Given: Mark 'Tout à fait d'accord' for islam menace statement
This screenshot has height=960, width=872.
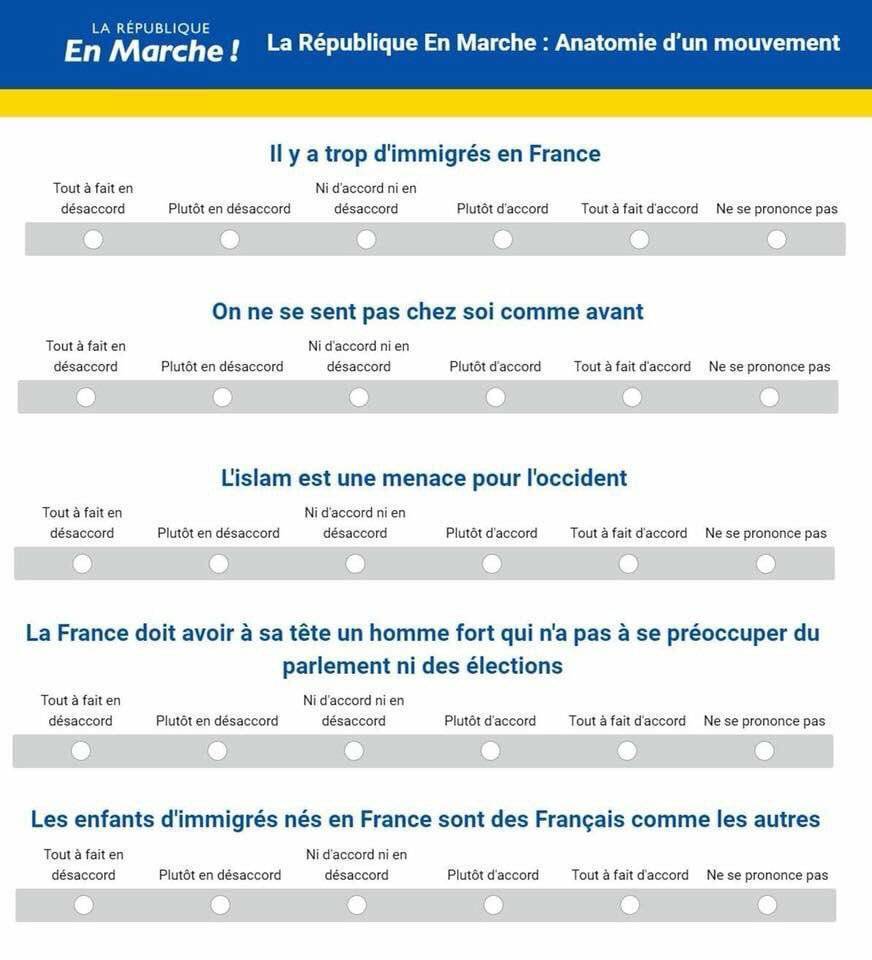Looking at the screenshot, I should pyautogui.click(x=628, y=564).
